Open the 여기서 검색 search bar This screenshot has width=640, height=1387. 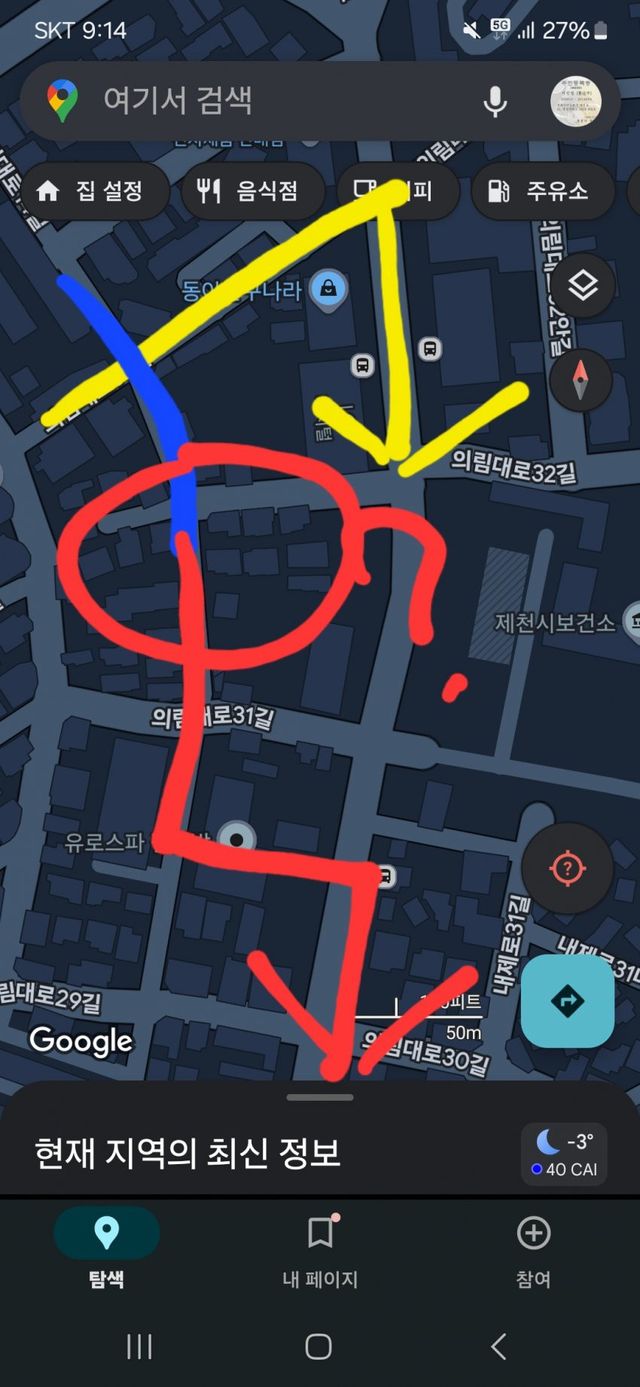(250, 100)
